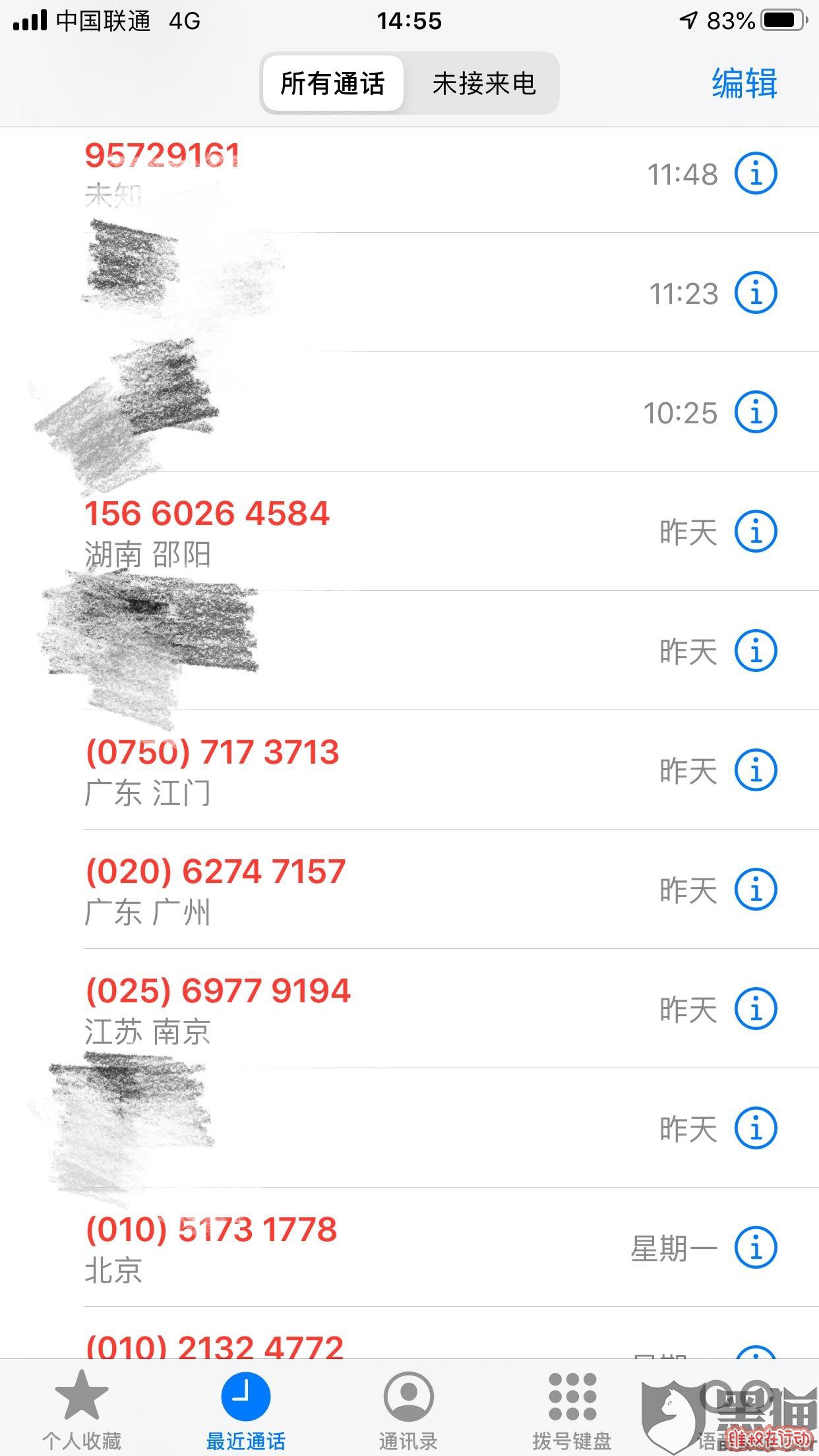Screen dimensions: 819x1456
Task: Select the 所有通话 segment
Action: click(x=333, y=84)
